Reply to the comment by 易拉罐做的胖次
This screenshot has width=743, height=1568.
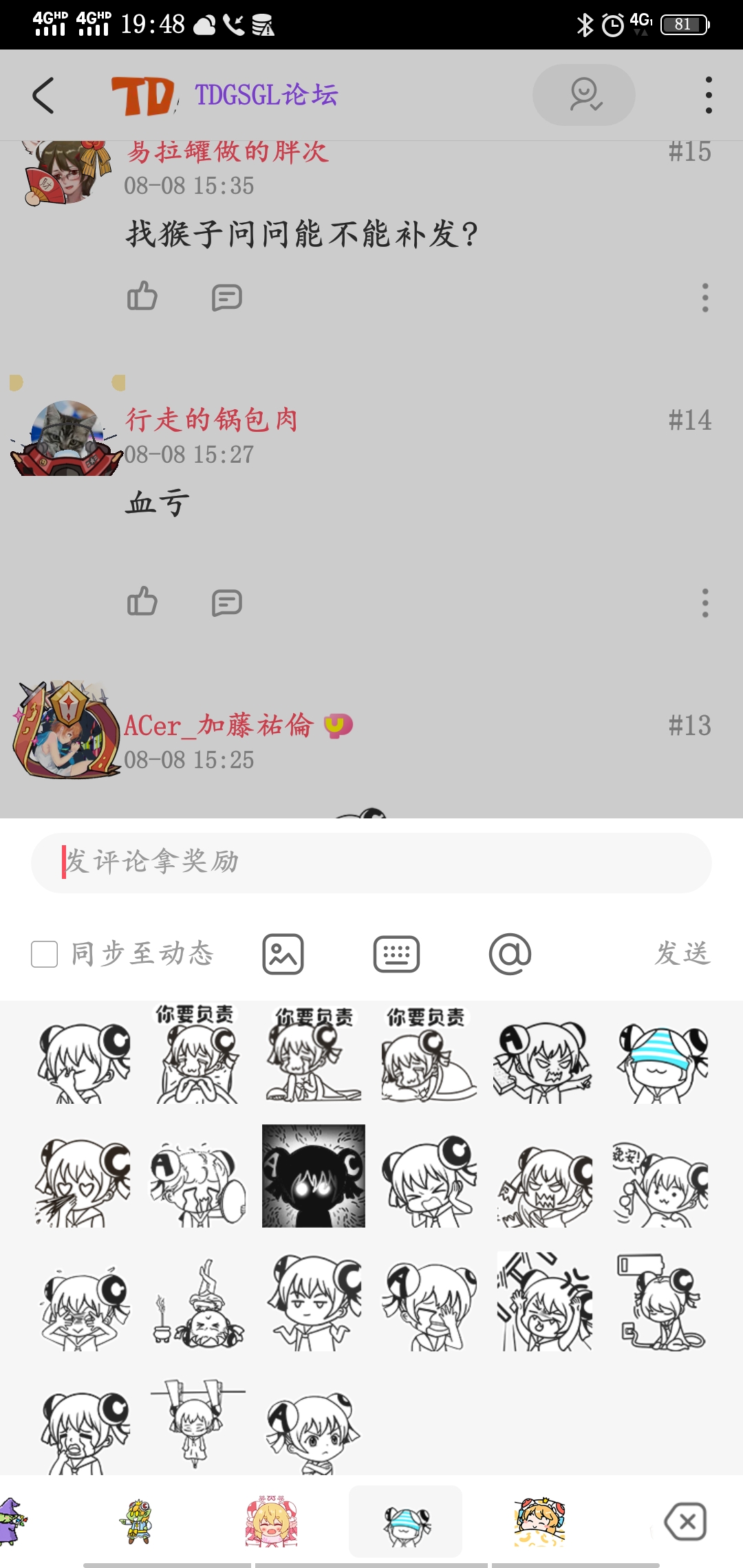tap(226, 297)
